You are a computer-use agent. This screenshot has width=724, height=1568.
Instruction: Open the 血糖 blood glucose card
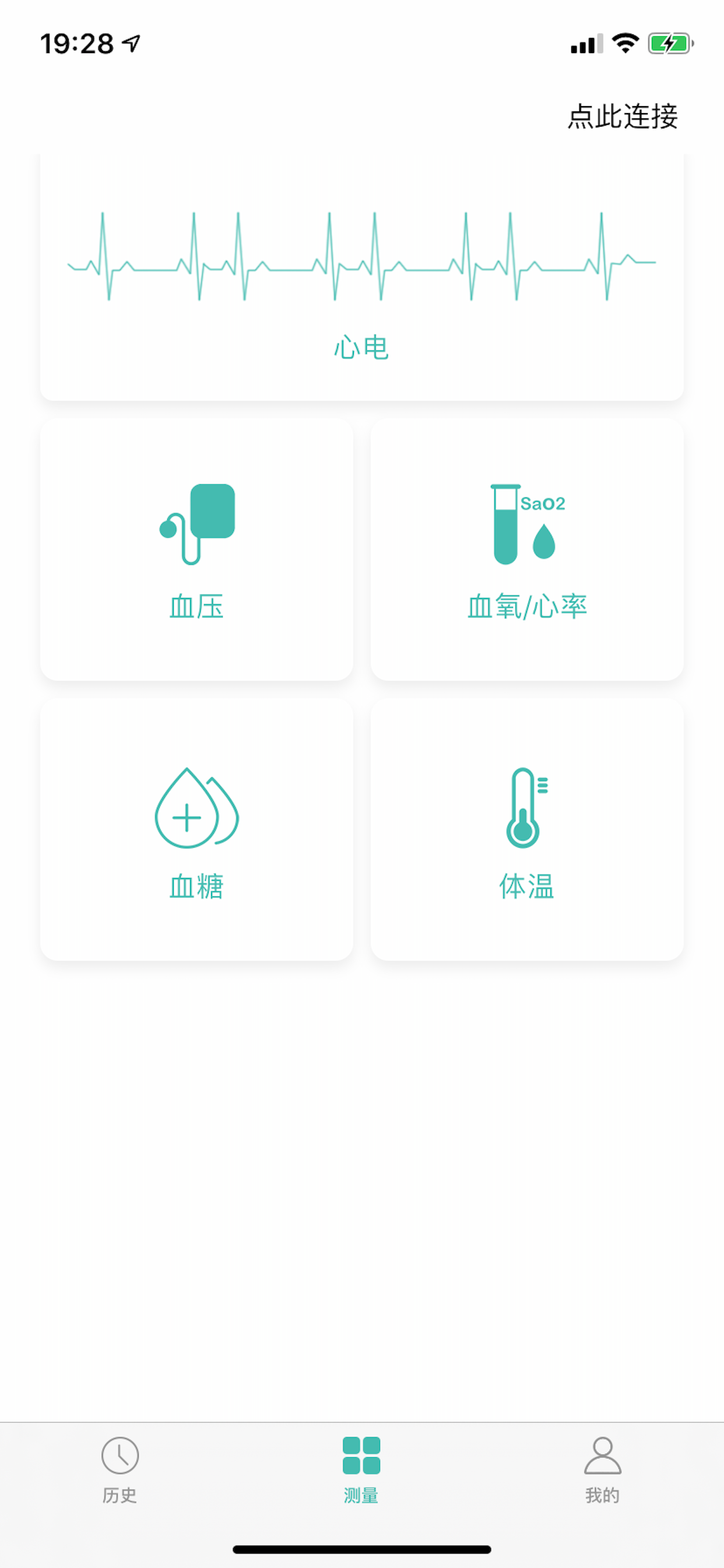[196, 829]
